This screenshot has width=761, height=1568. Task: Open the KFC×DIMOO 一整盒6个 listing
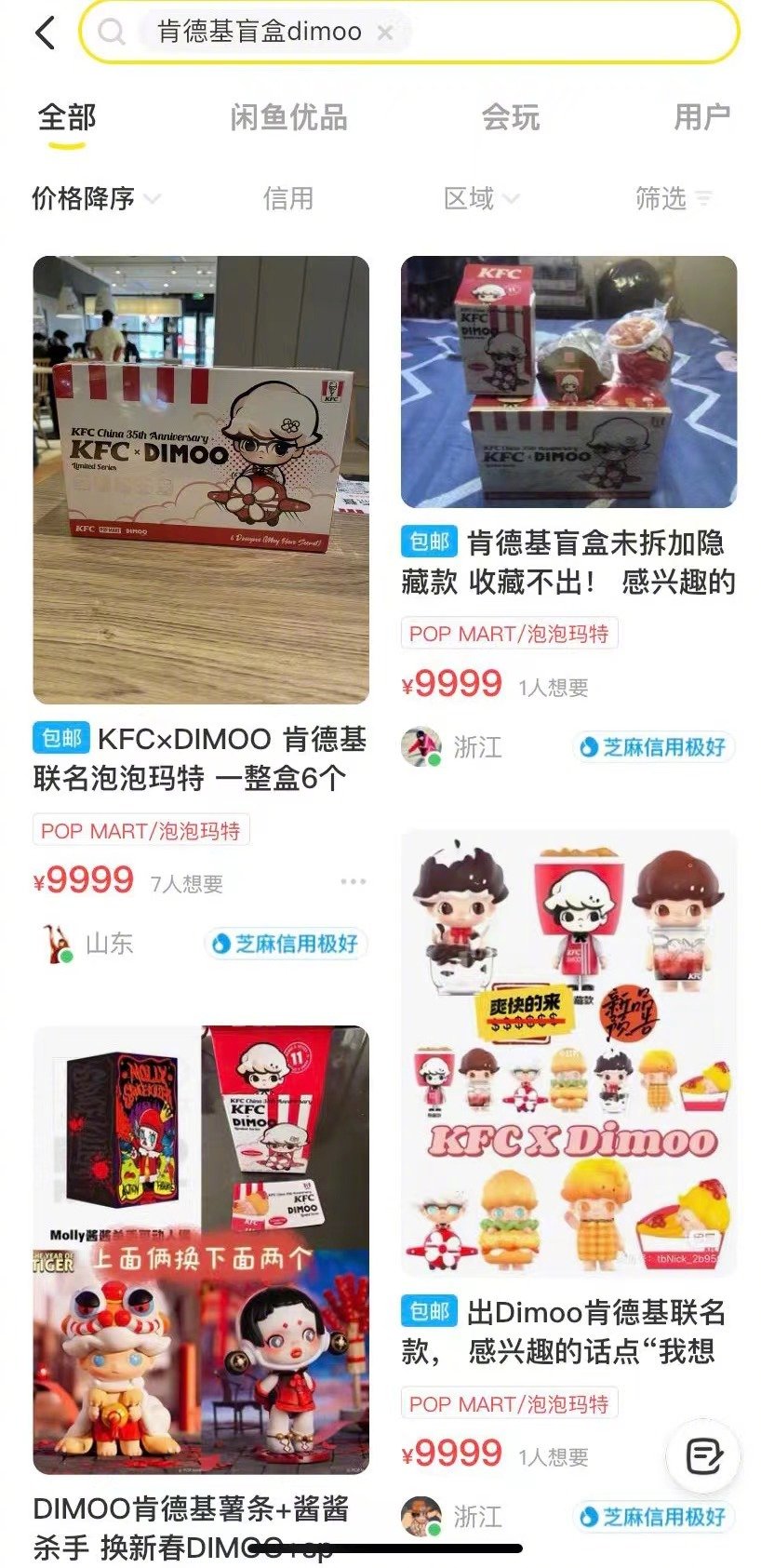pyautogui.click(x=201, y=480)
